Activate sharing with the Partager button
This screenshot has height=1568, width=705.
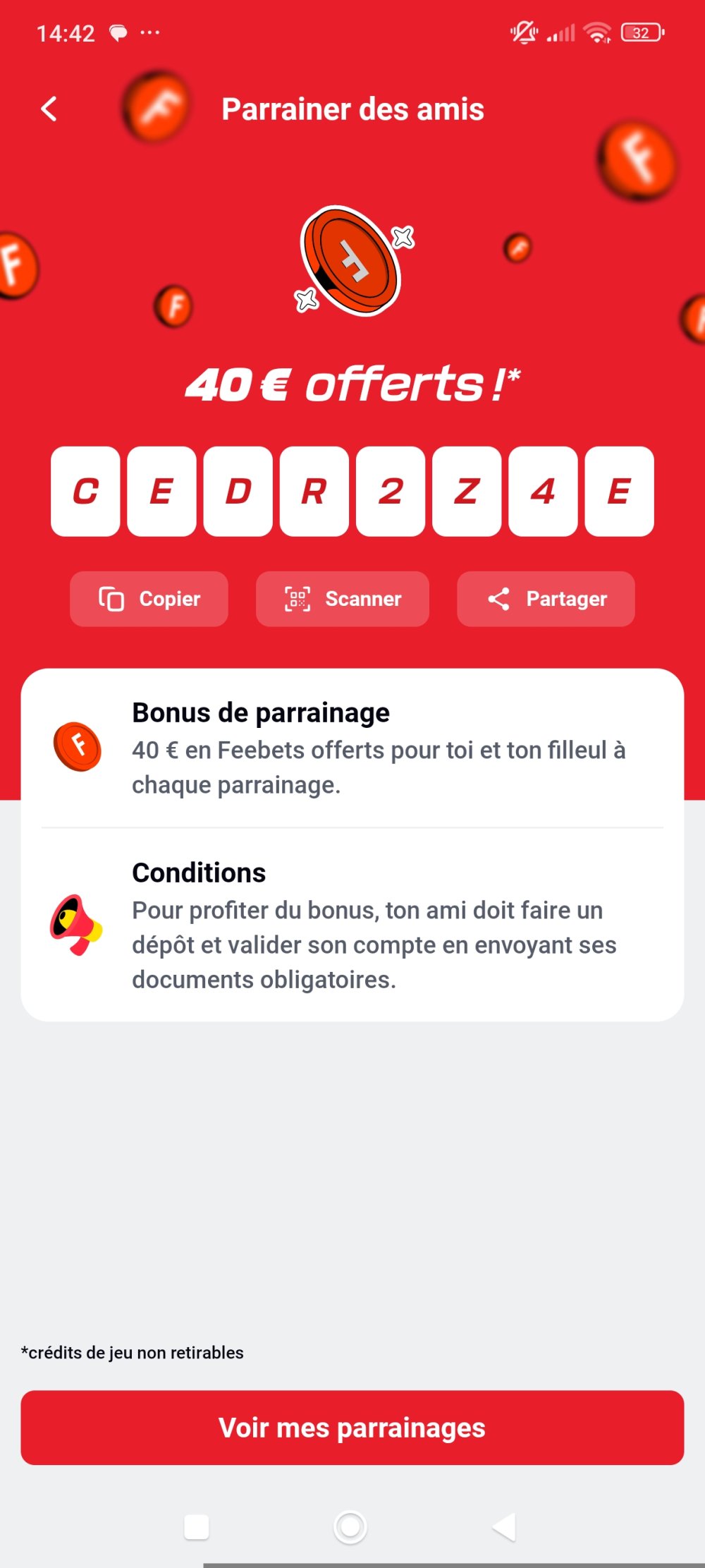tap(546, 599)
